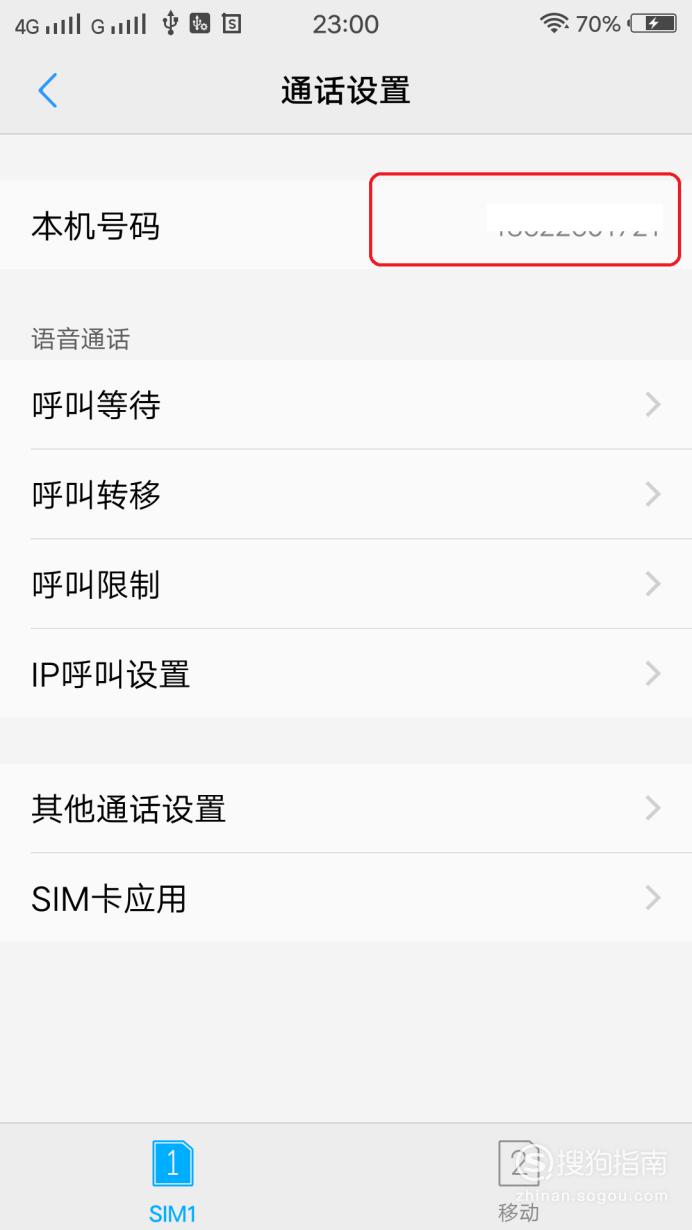
Task: Open IP呼叫设置
Action: (x=346, y=673)
